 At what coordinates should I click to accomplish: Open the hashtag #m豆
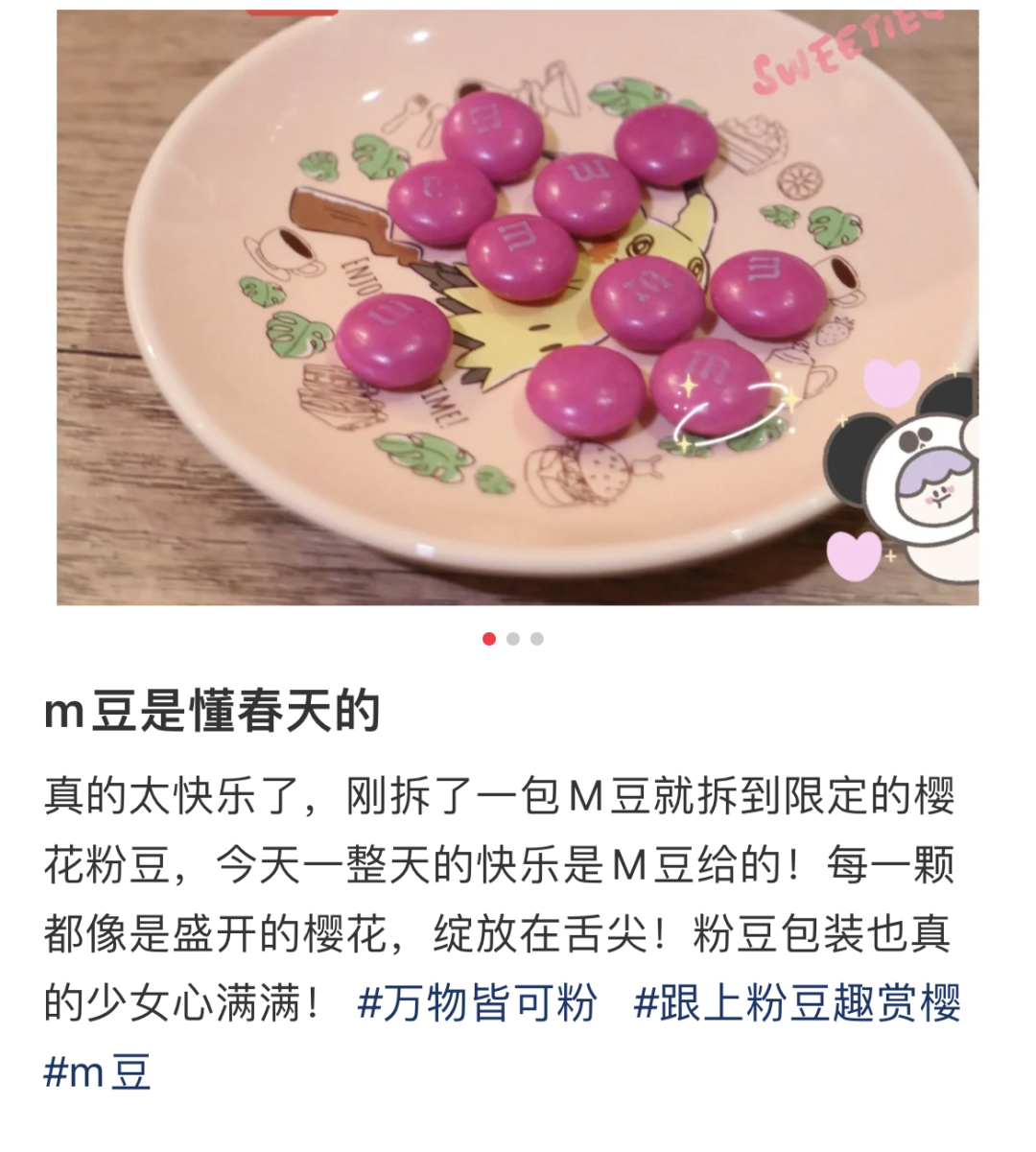point(98,1072)
